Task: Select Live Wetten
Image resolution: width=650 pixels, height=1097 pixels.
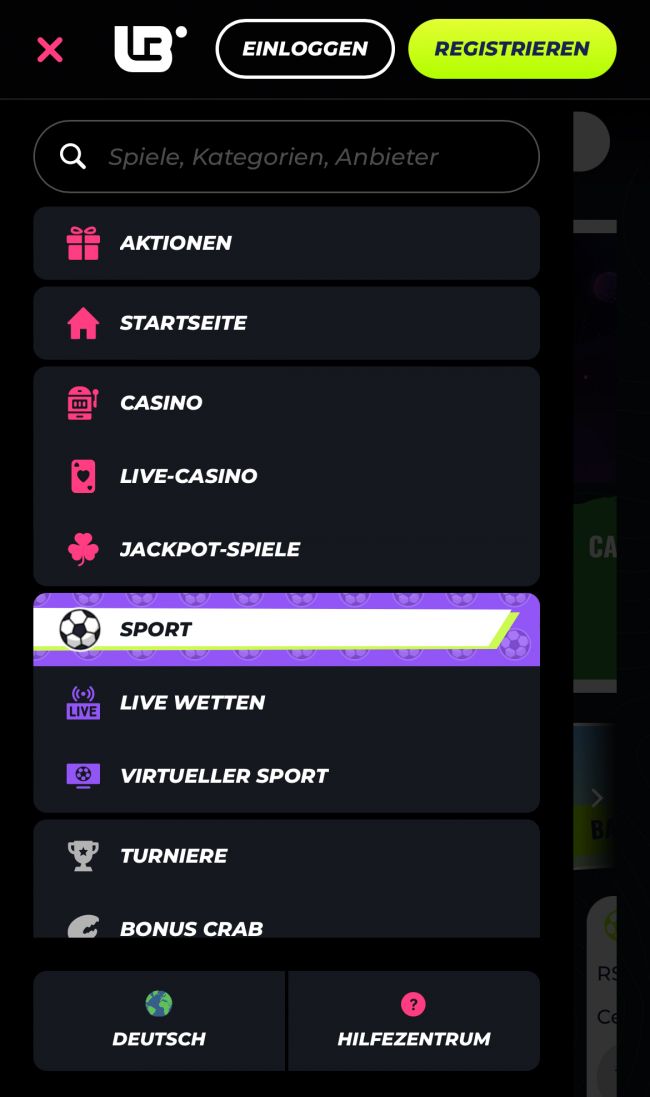Action: click(x=286, y=703)
